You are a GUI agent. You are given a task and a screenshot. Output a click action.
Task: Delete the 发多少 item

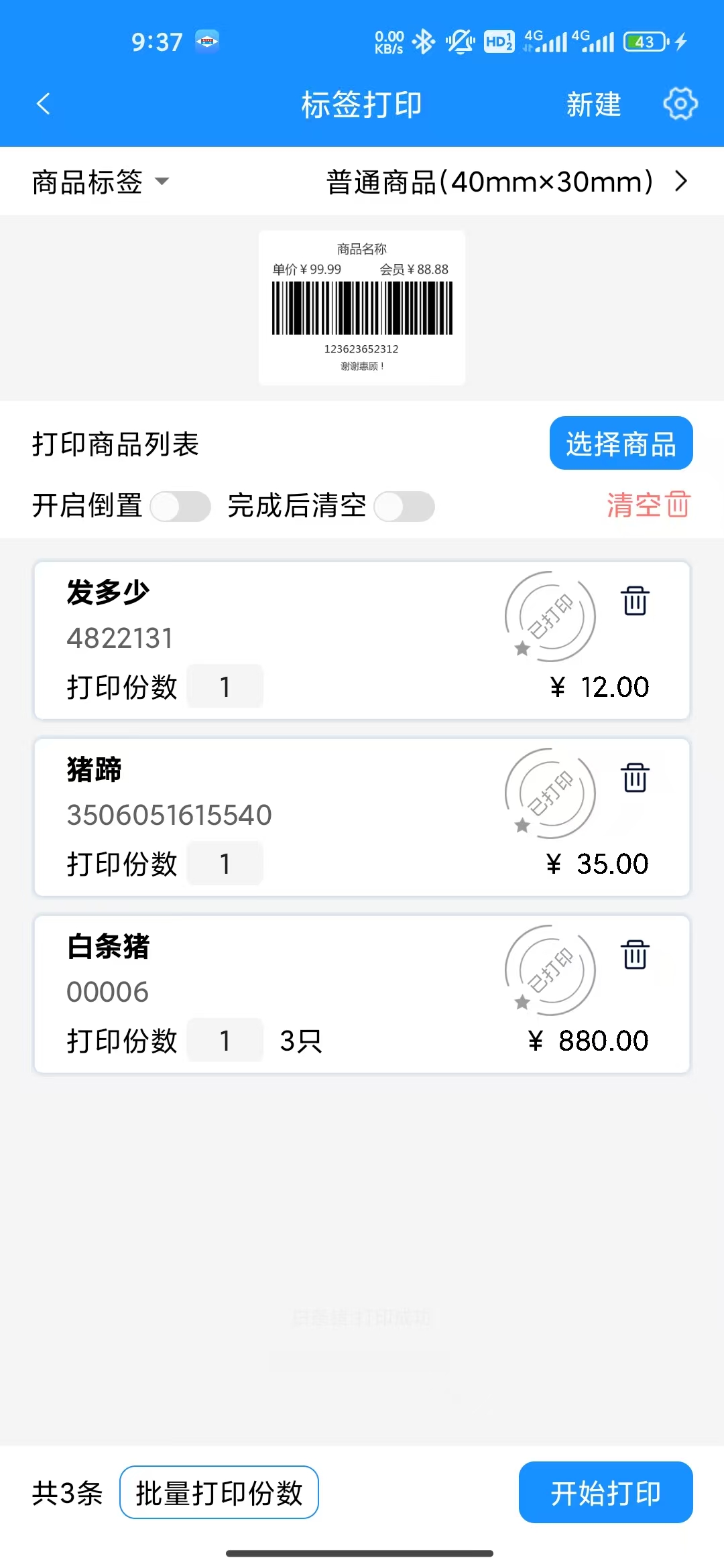tap(635, 600)
